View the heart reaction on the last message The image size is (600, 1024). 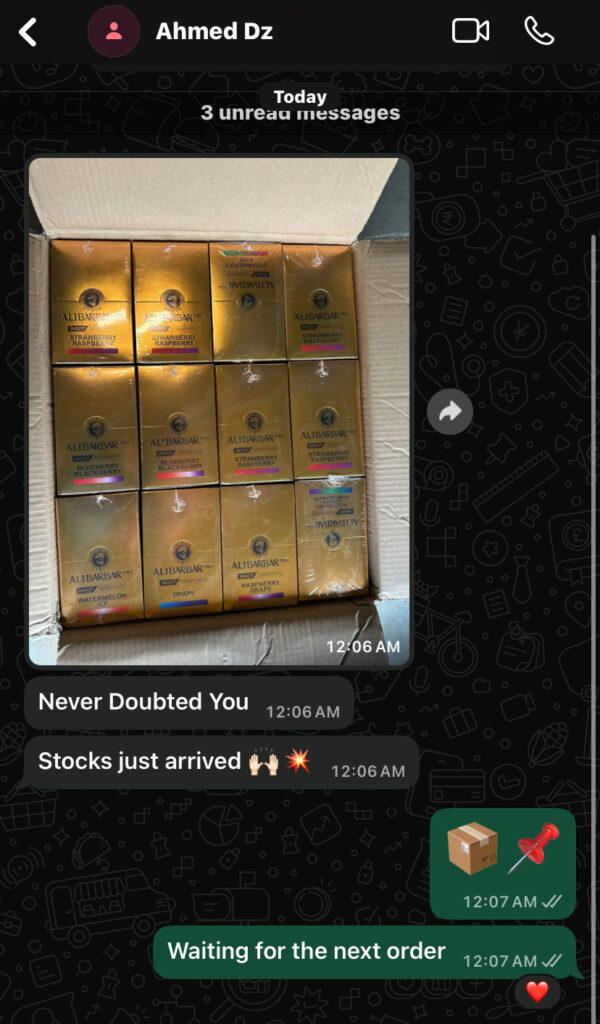[x=537, y=992]
